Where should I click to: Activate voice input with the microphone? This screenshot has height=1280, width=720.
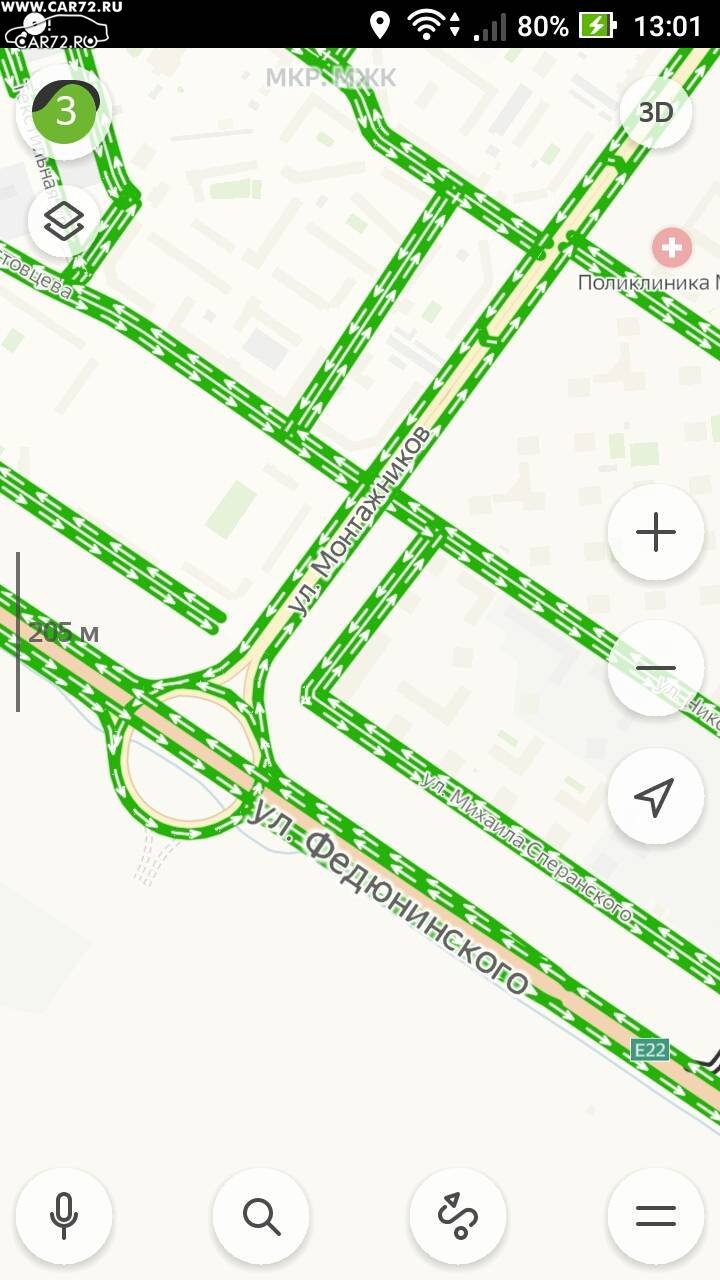coord(64,1216)
